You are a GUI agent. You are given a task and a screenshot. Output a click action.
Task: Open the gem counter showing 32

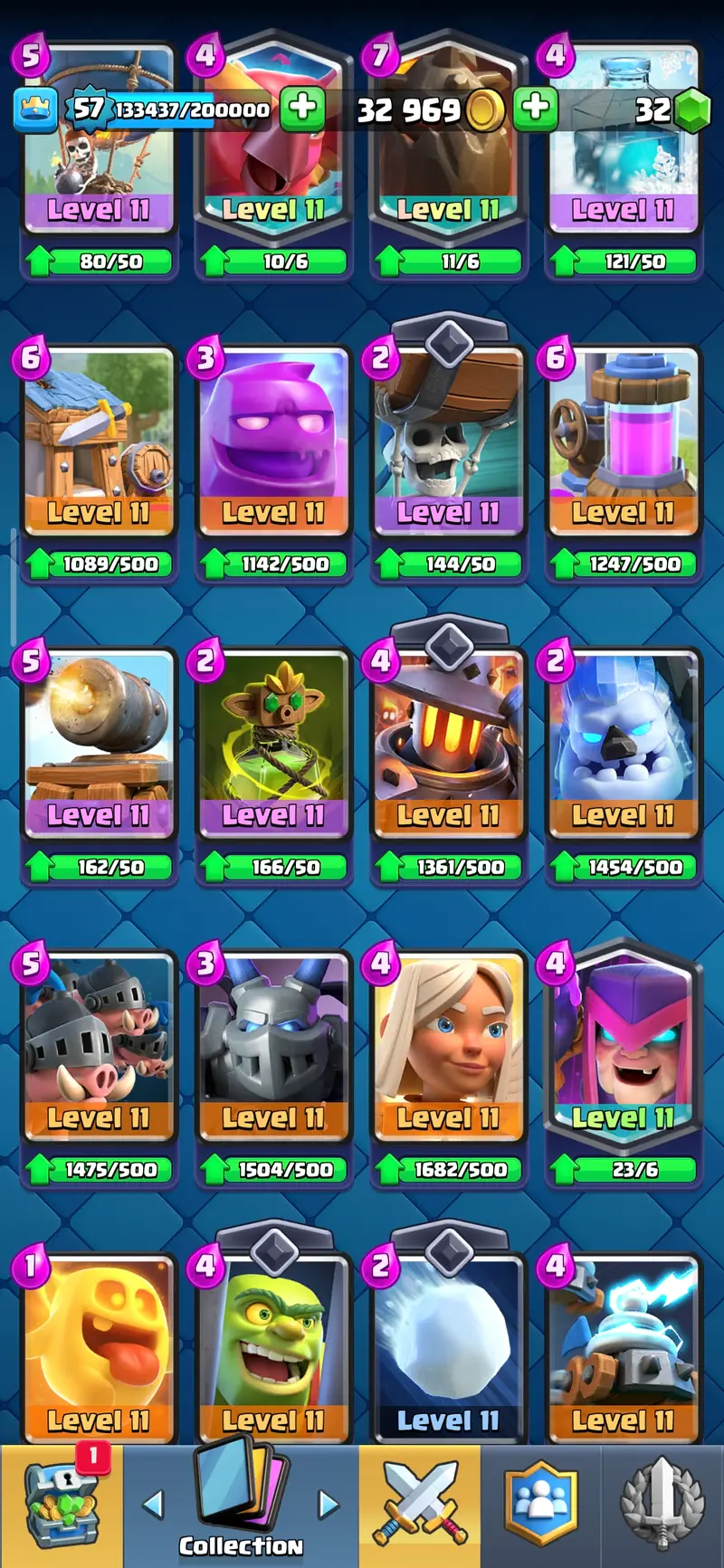[672, 110]
